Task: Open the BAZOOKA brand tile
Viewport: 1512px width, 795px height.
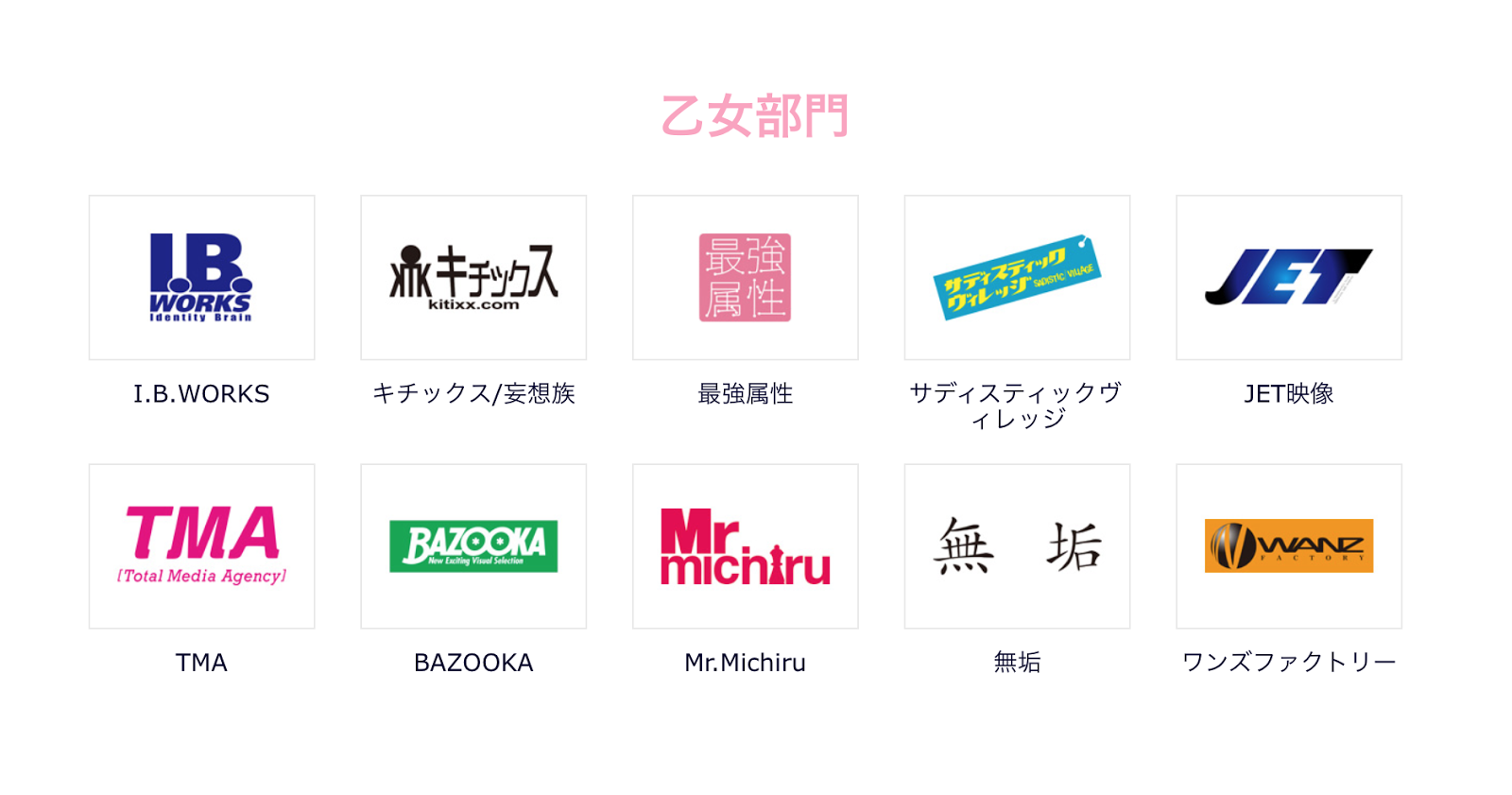Action: pyautogui.click(x=473, y=546)
